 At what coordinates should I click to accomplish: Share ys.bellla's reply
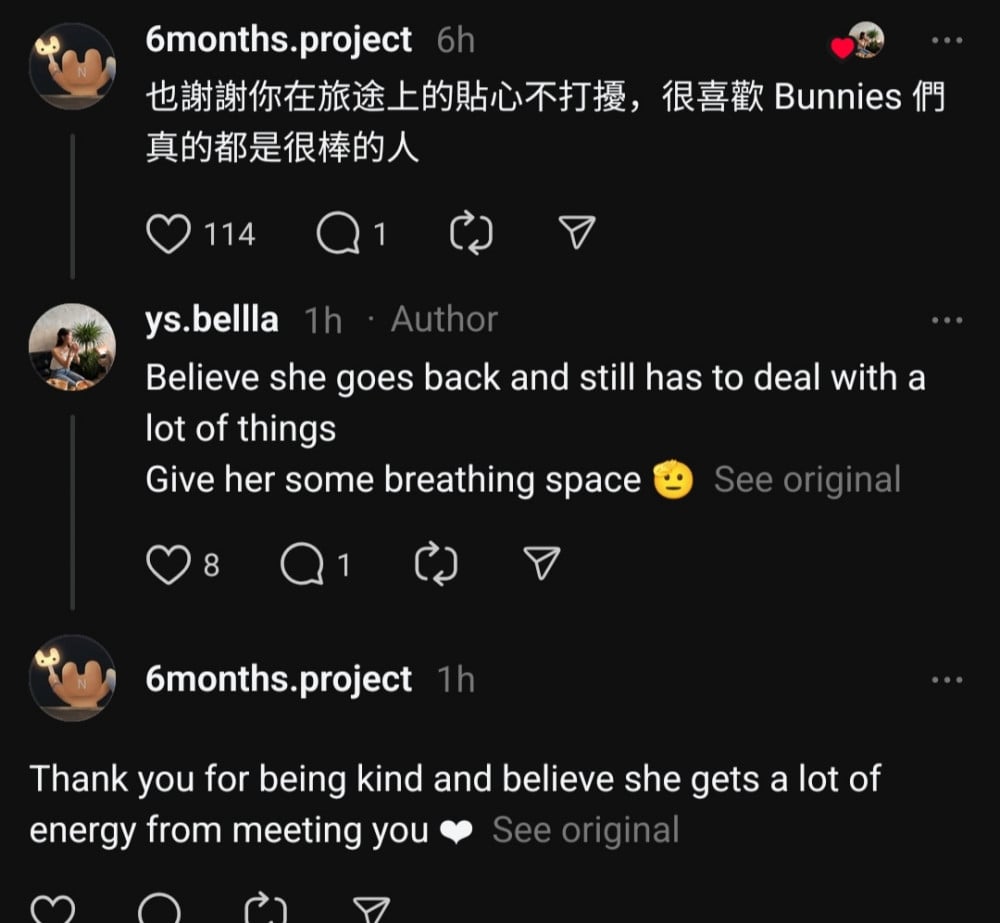coord(541,565)
